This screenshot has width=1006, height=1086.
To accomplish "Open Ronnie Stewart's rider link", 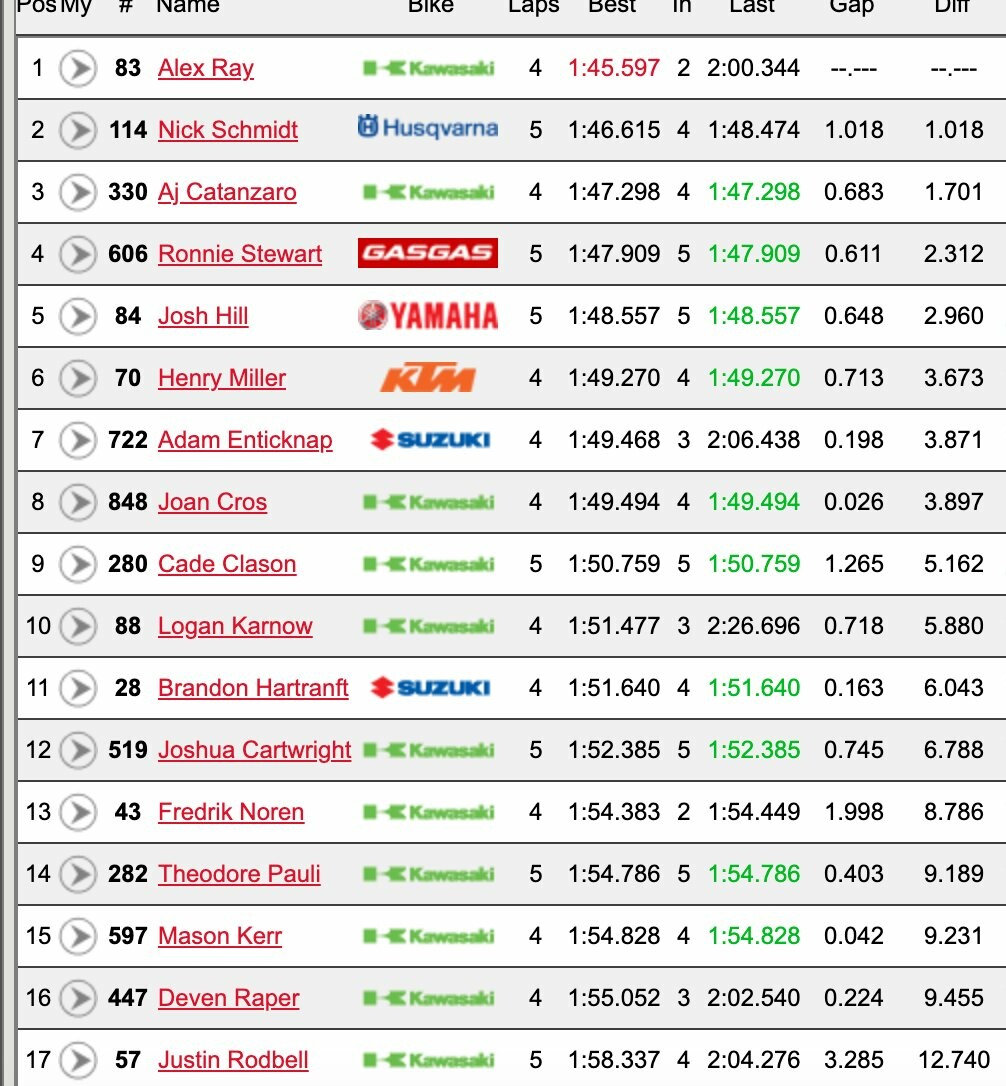I will [x=240, y=254].
